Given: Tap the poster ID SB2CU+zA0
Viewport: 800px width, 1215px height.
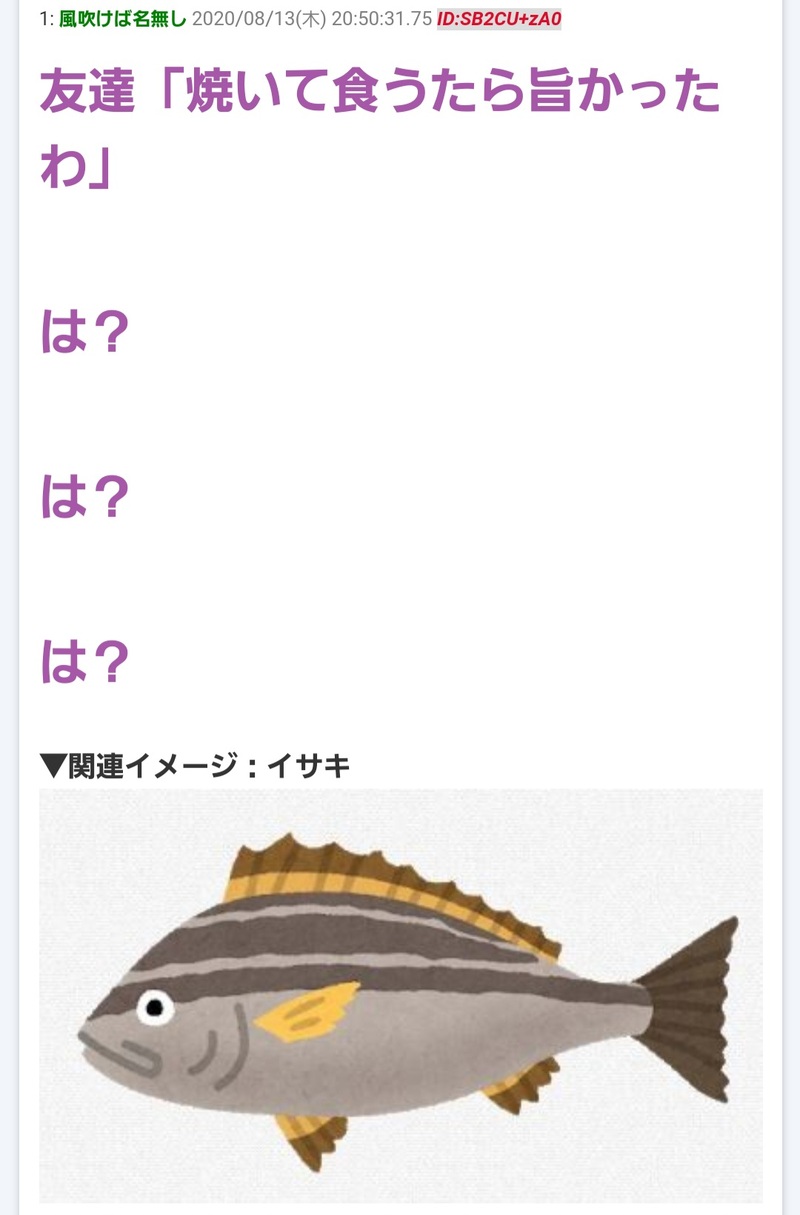Looking at the screenshot, I should [499, 19].
